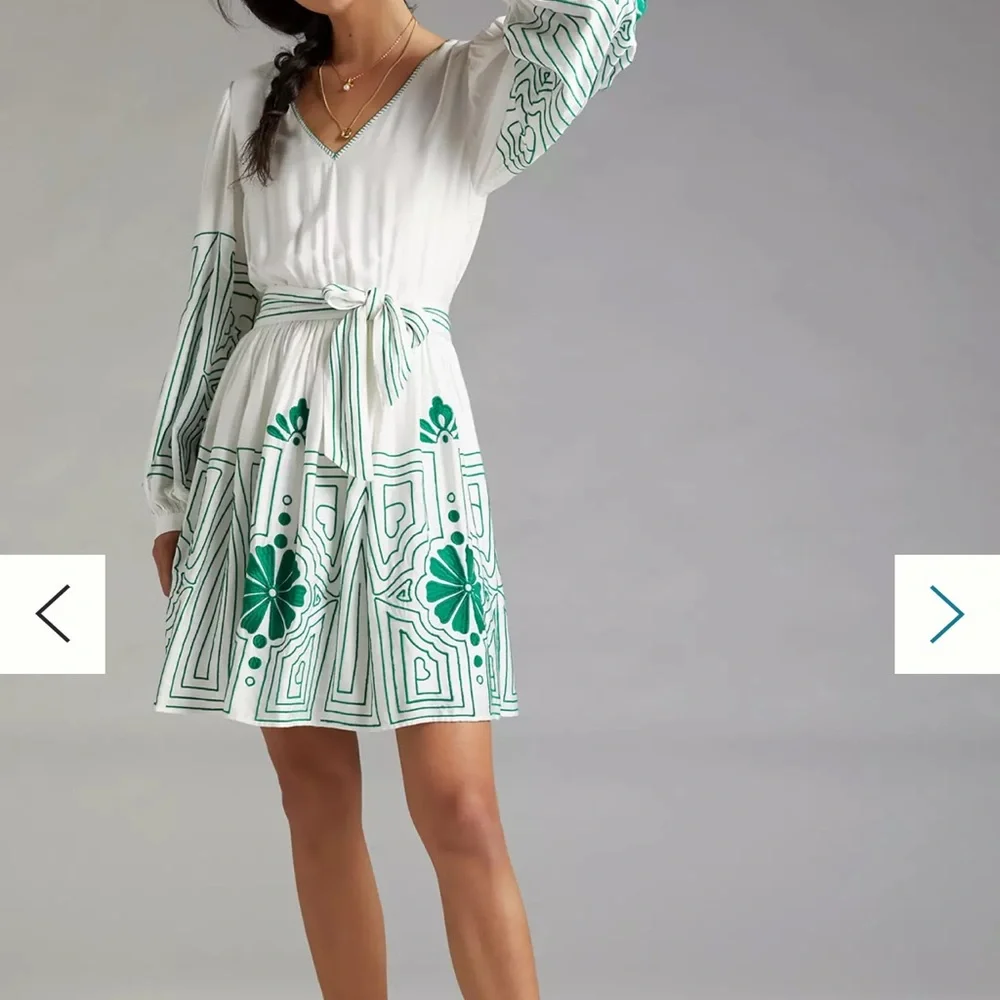Advance to the next product image
This screenshot has height=1000, width=1000.
(x=946, y=613)
